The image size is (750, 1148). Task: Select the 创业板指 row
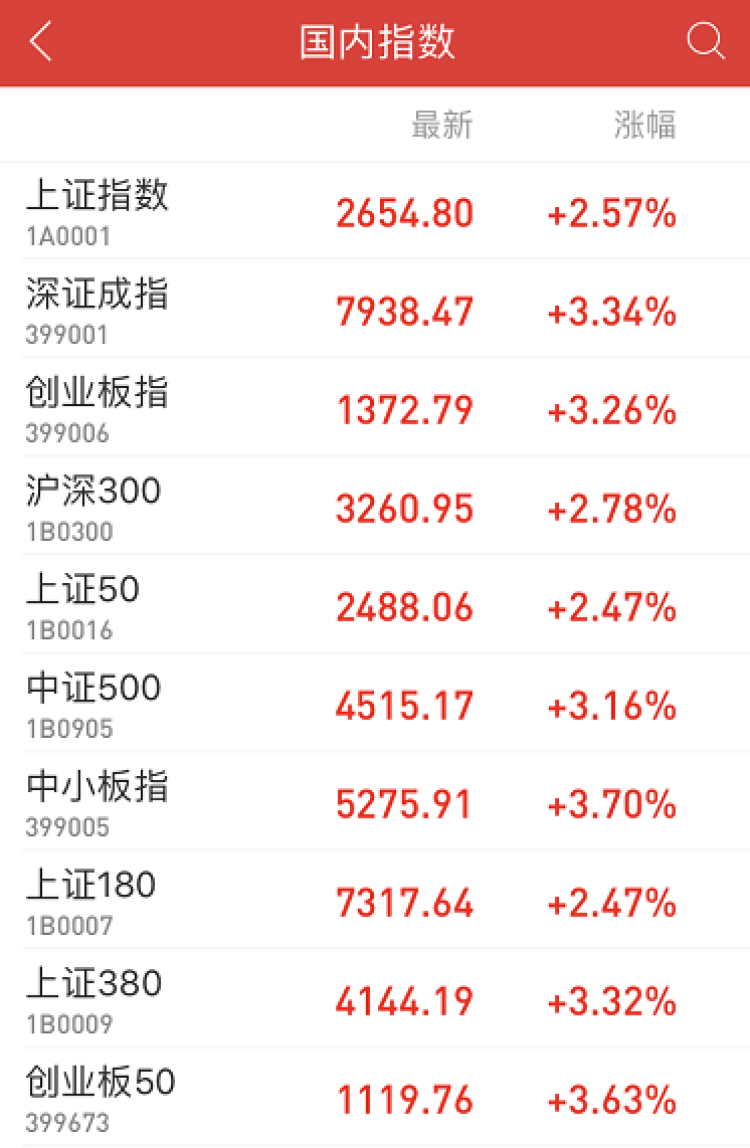click(x=97, y=407)
